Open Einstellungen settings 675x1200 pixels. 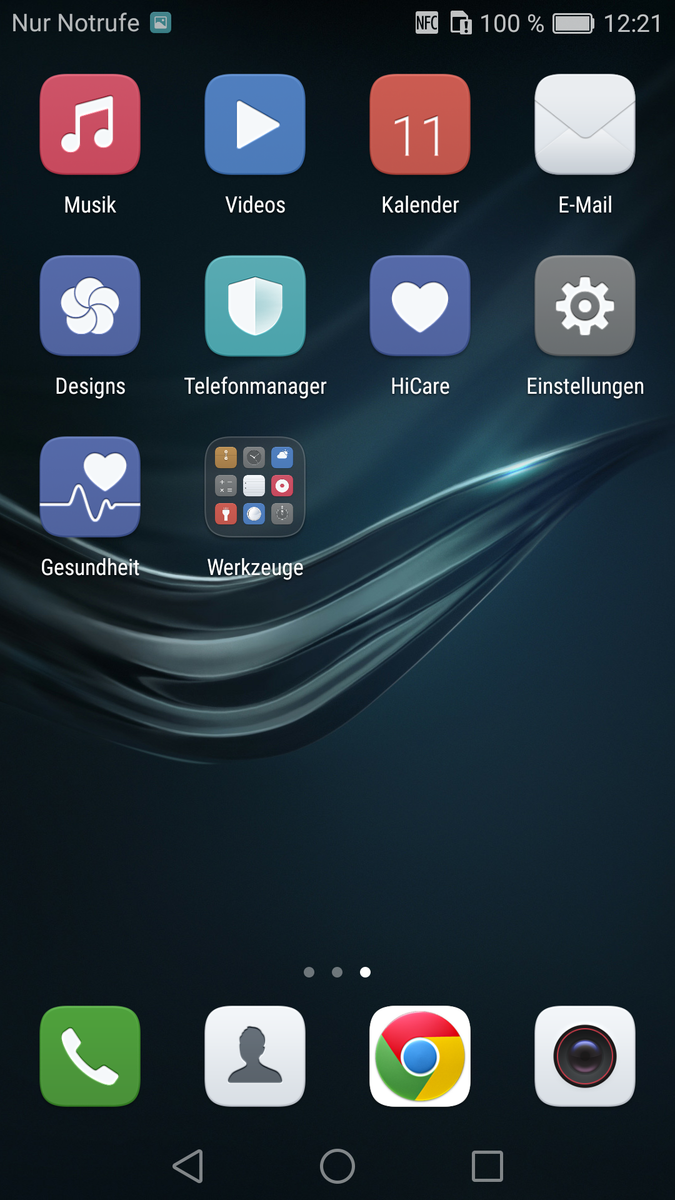pos(585,306)
